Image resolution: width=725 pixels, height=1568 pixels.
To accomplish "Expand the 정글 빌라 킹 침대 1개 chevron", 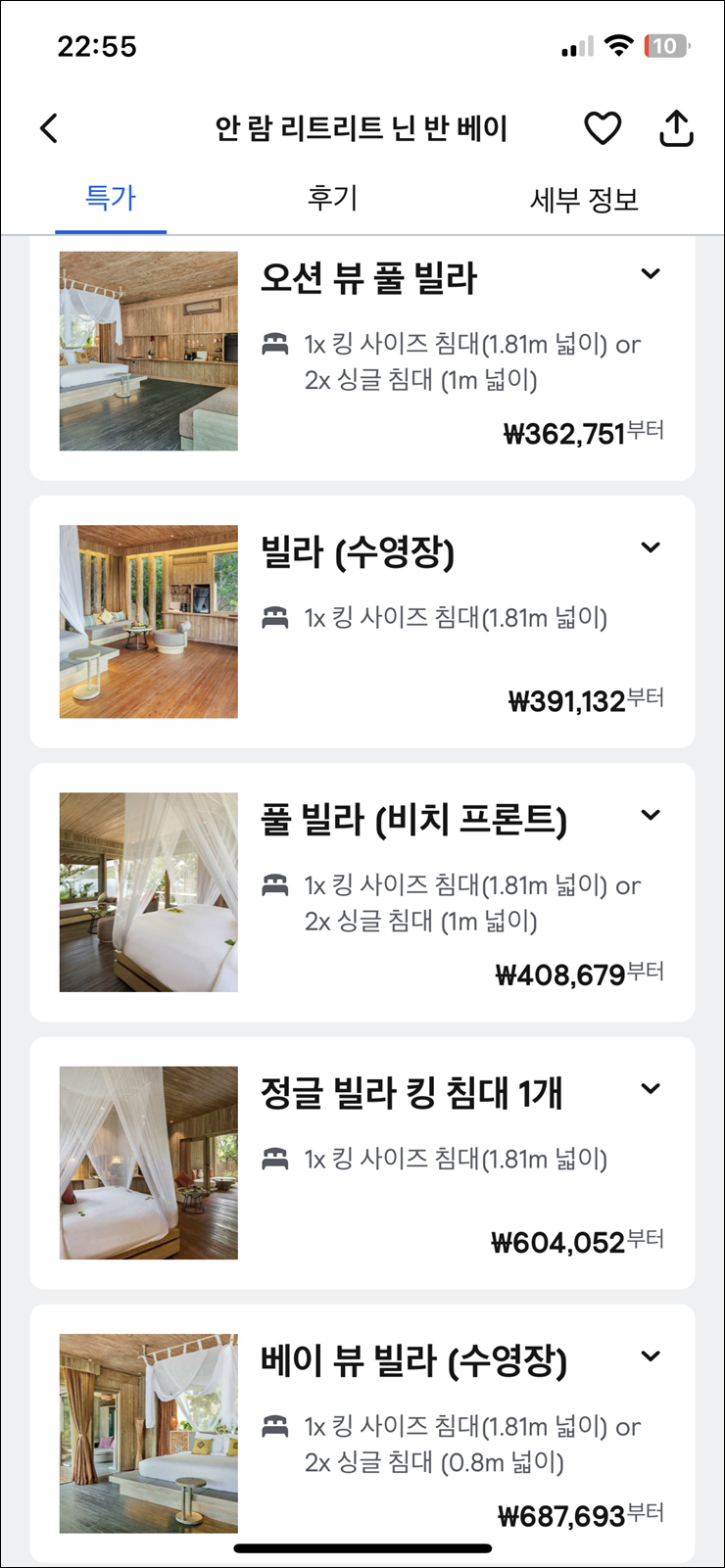I will click(651, 1089).
